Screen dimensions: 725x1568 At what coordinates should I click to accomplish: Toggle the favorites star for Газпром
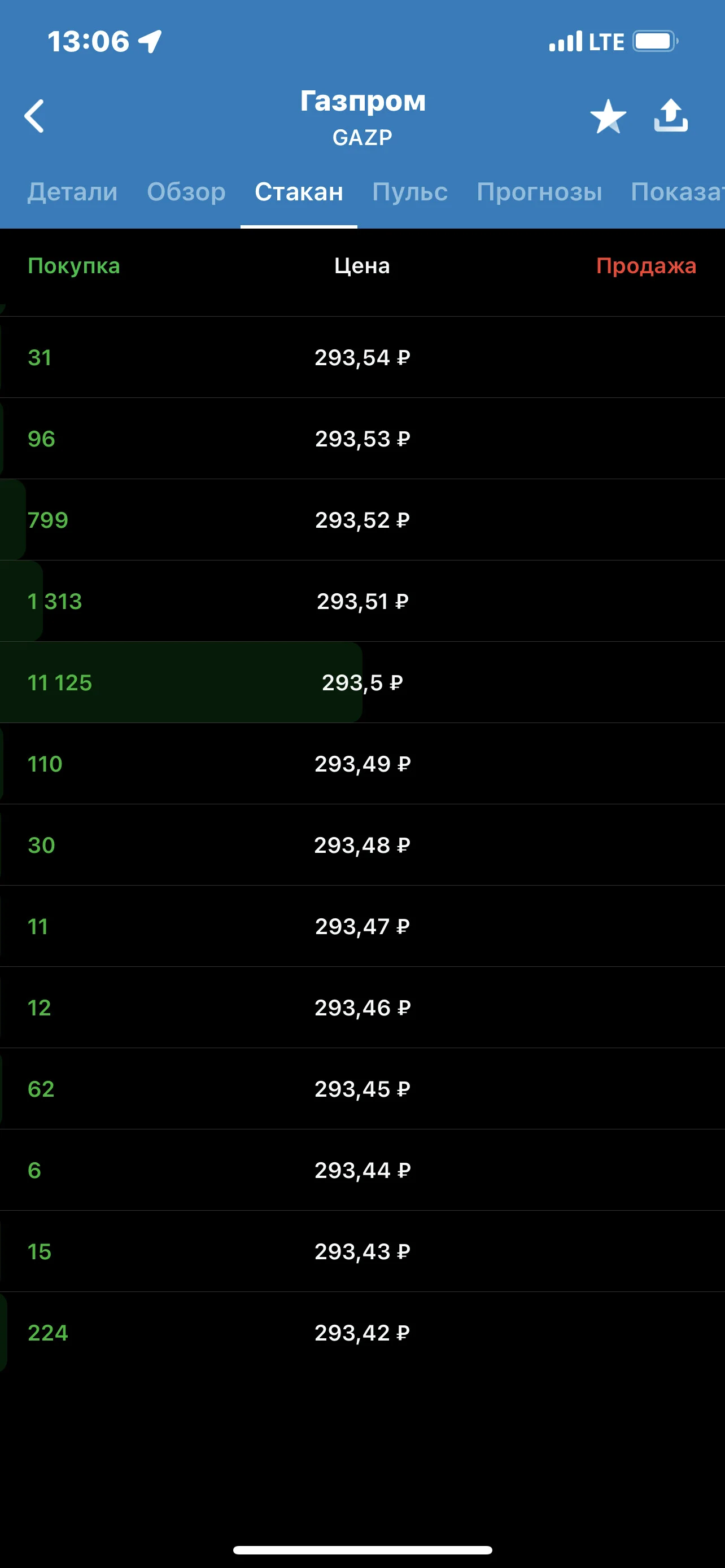[608, 116]
